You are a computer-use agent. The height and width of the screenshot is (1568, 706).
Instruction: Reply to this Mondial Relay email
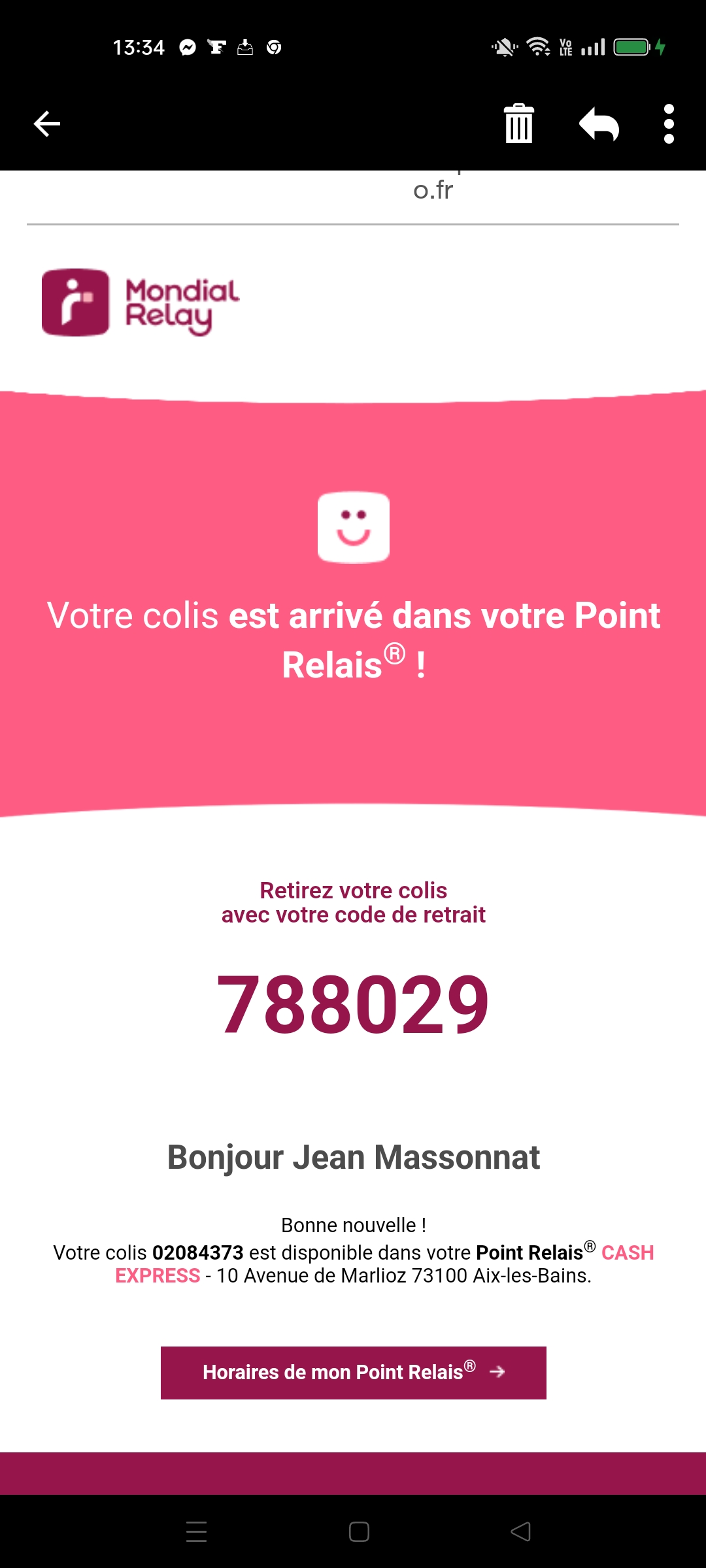click(599, 124)
